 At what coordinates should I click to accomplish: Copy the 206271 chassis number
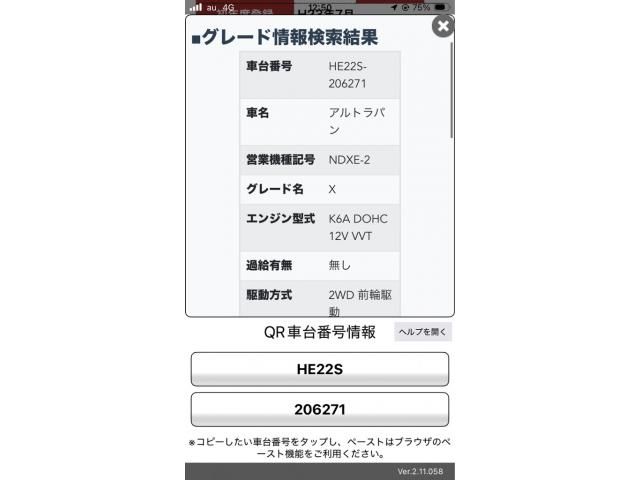[319, 409]
